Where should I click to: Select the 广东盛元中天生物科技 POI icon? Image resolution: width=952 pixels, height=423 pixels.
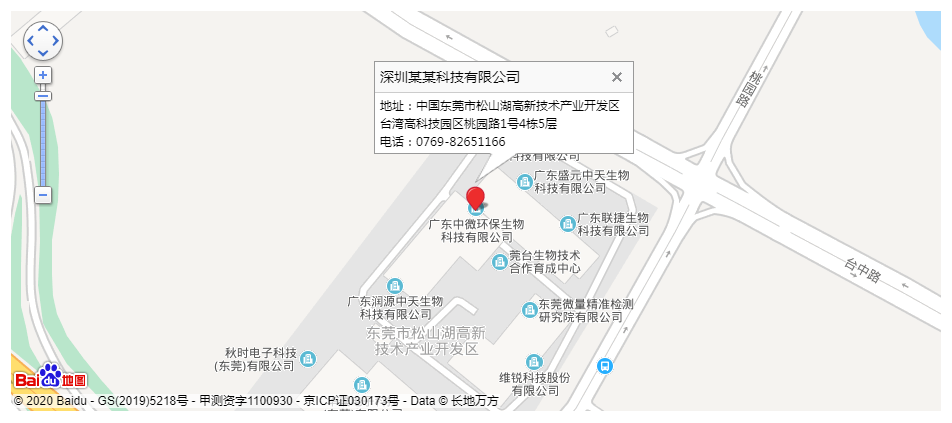point(524,181)
